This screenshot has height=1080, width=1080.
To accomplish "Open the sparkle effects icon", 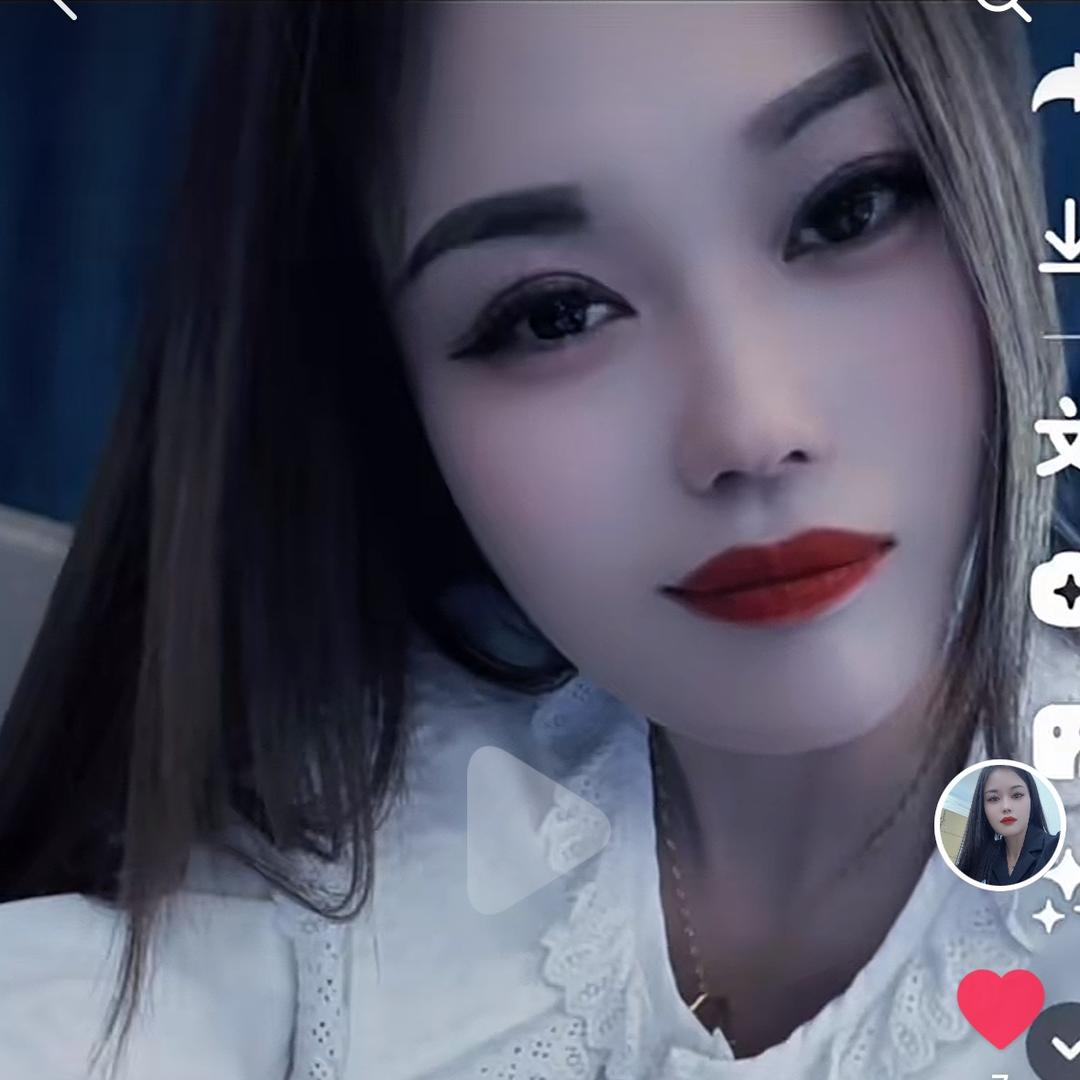I will (x=1058, y=590).
